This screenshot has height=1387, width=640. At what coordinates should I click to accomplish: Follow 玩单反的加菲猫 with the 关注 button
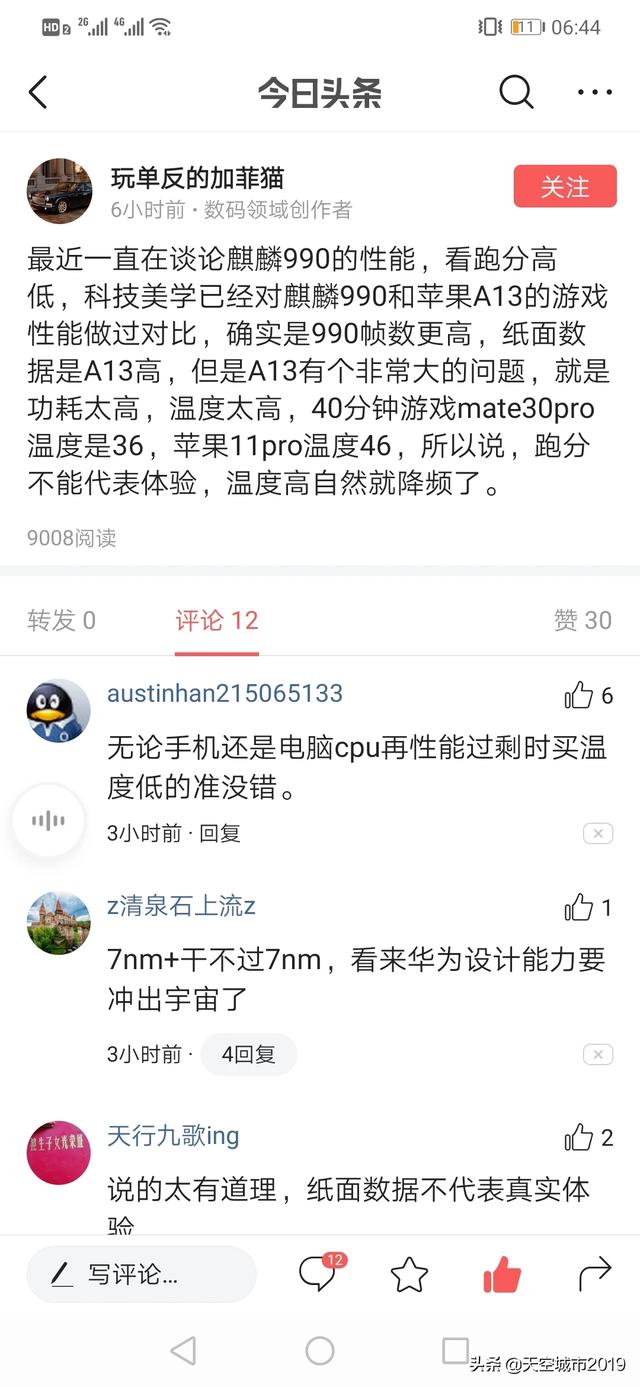pyautogui.click(x=565, y=187)
